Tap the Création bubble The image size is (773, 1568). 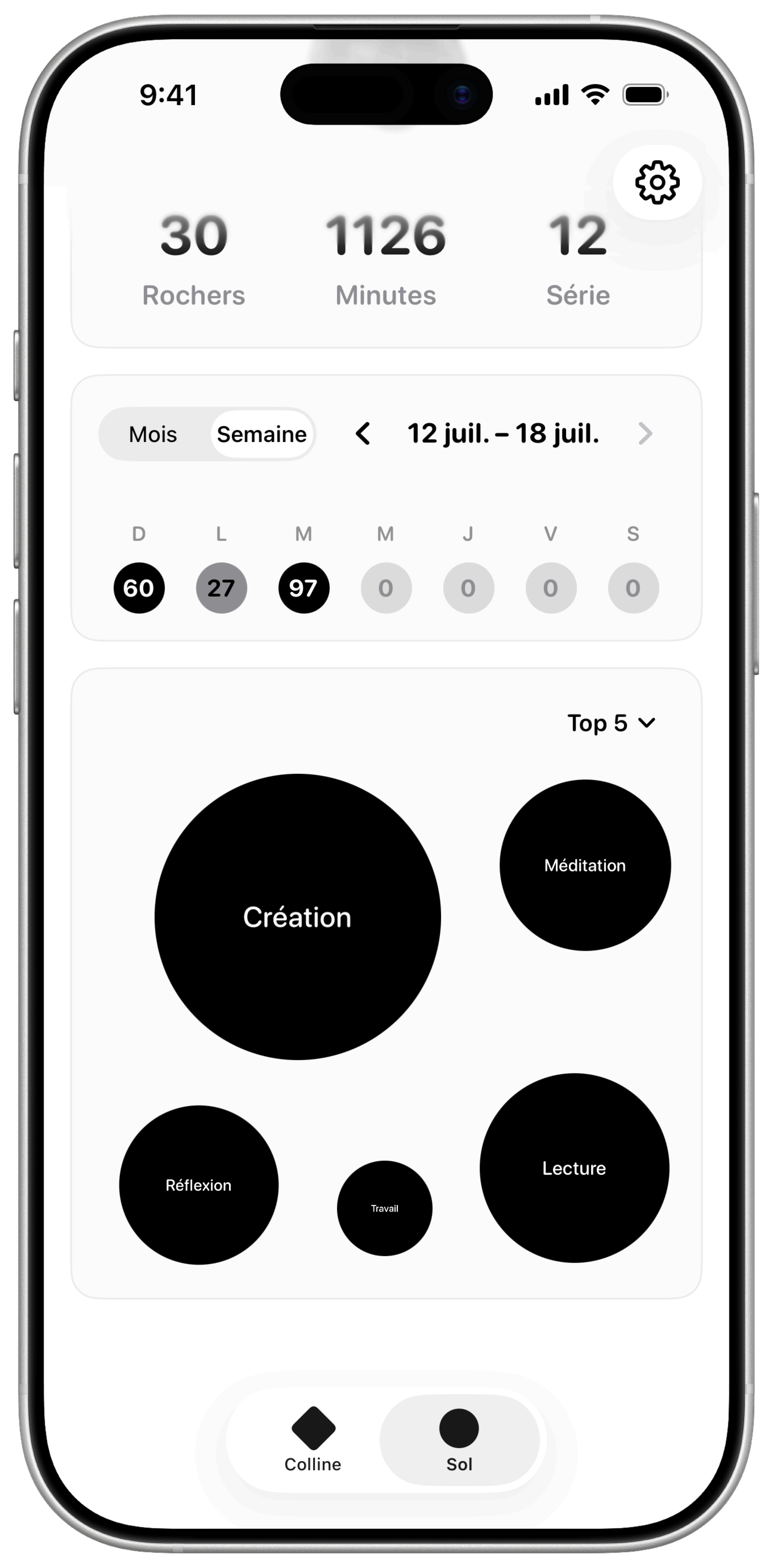coord(297,917)
